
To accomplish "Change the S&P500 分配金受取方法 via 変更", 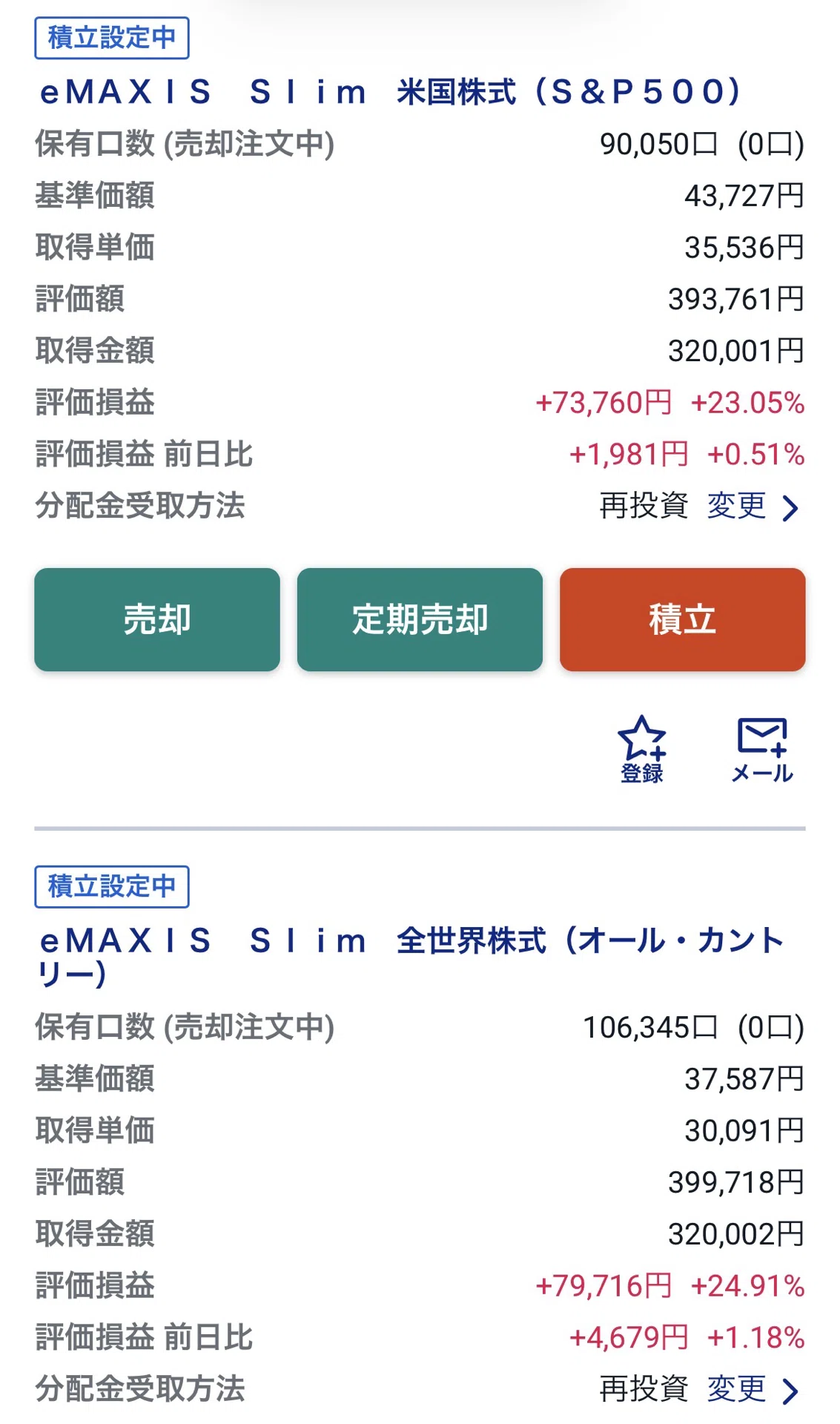I will 753,507.
